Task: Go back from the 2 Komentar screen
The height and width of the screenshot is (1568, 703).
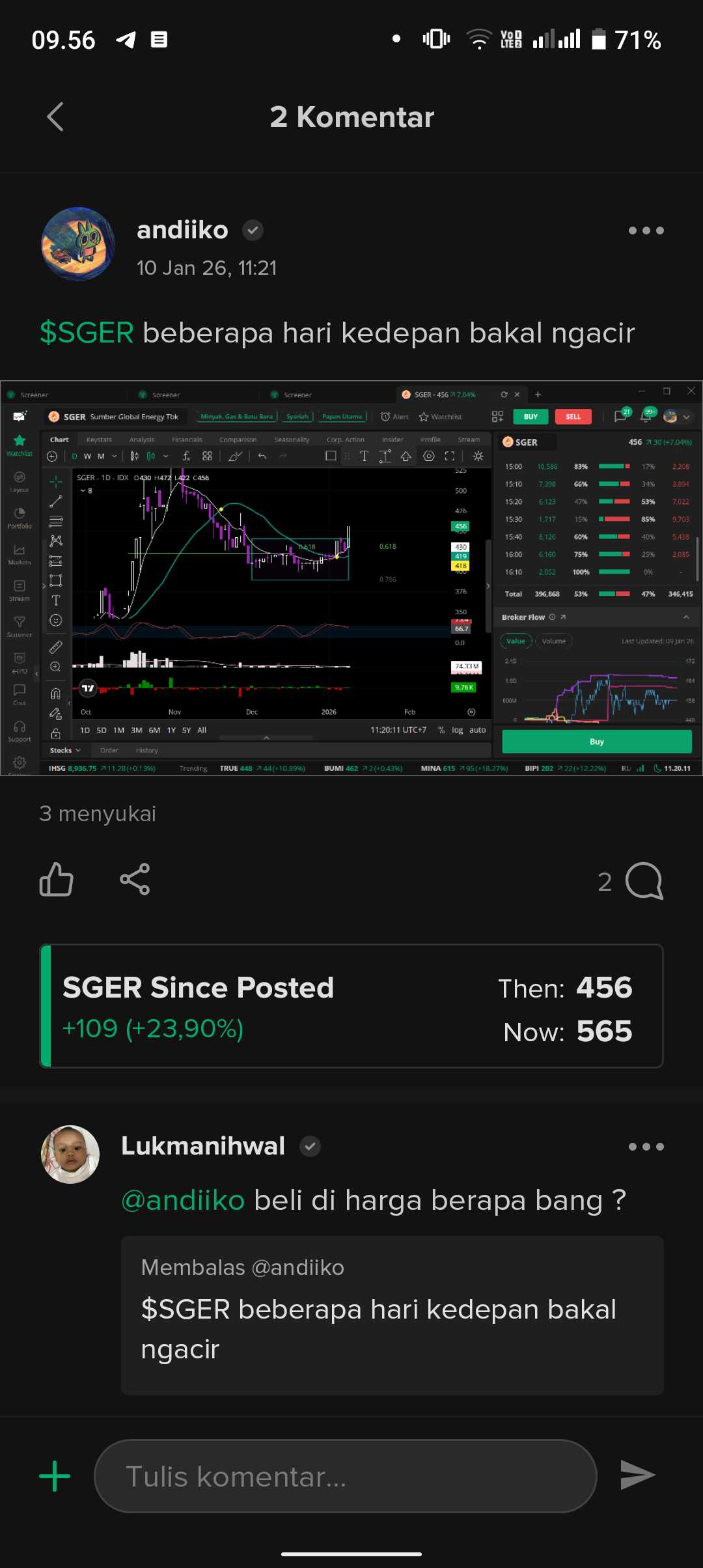Action: pos(56,117)
